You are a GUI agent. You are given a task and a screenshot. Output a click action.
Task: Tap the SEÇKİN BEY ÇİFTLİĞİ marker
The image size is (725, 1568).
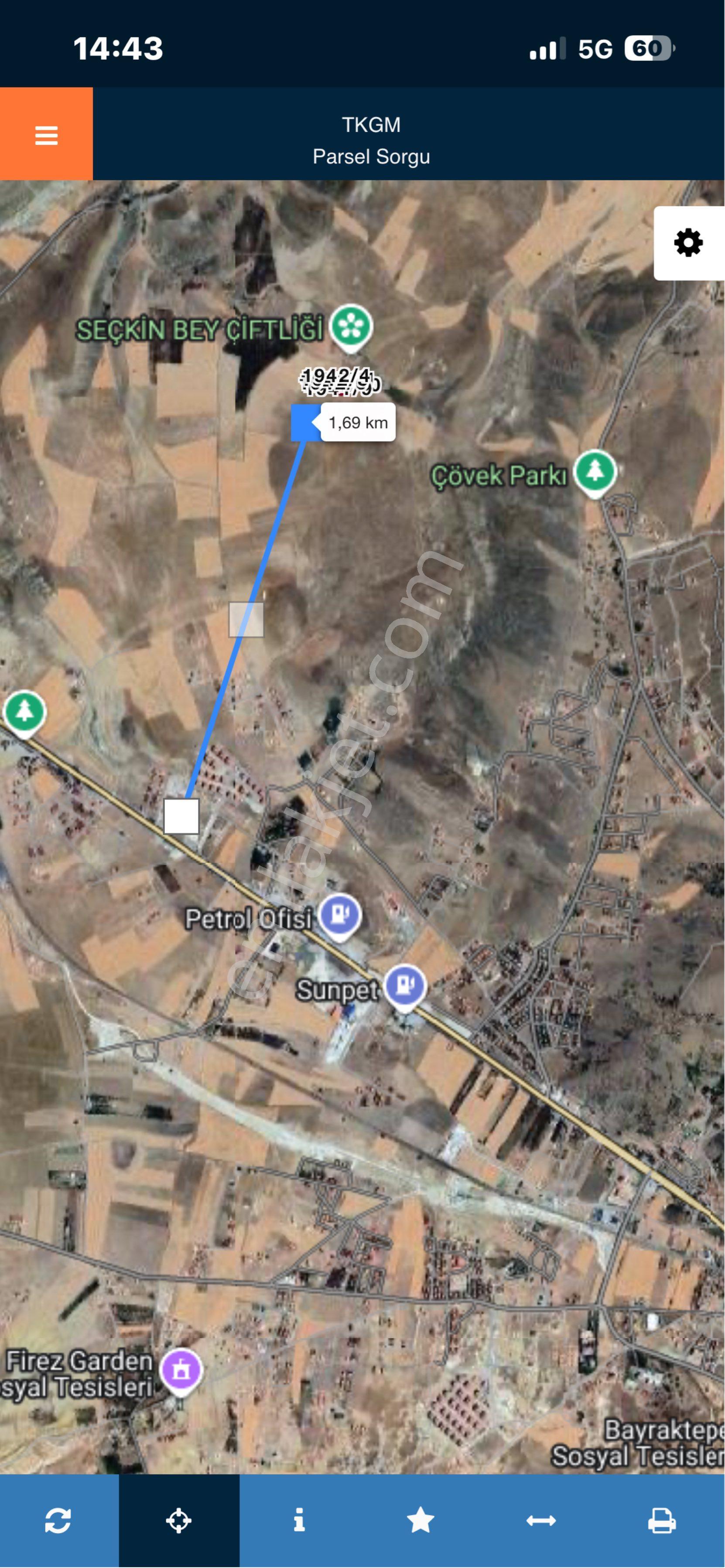pos(351,327)
